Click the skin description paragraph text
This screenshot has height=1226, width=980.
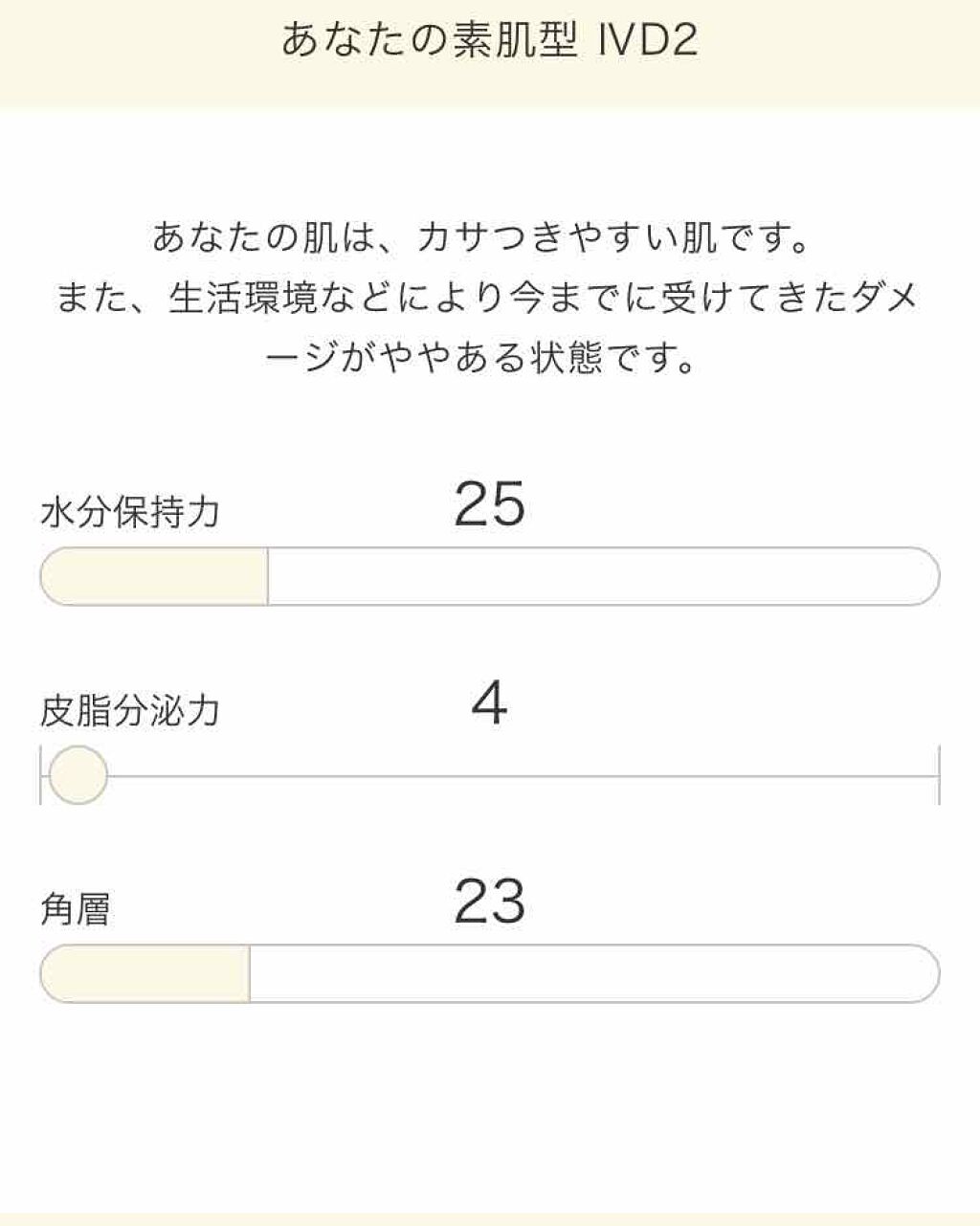(x=490, y=297)
